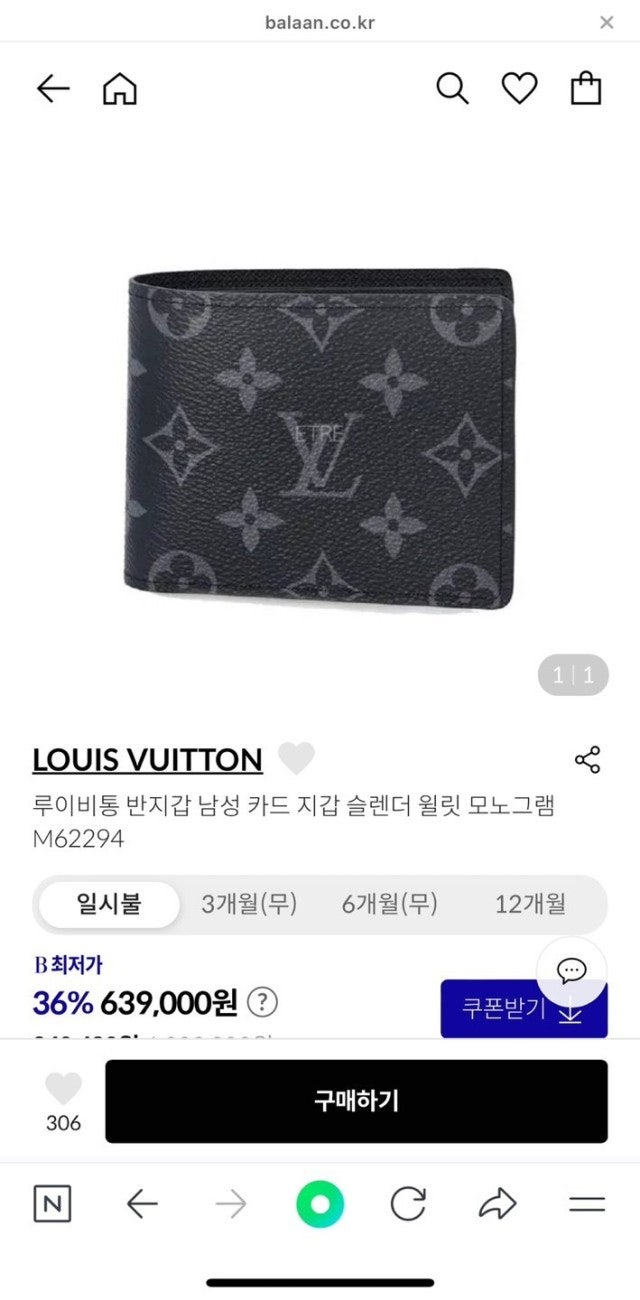This screenshot has width=640, height=1300.
Task: Select 12개월 installment option
Action: [x=530, y=905]
